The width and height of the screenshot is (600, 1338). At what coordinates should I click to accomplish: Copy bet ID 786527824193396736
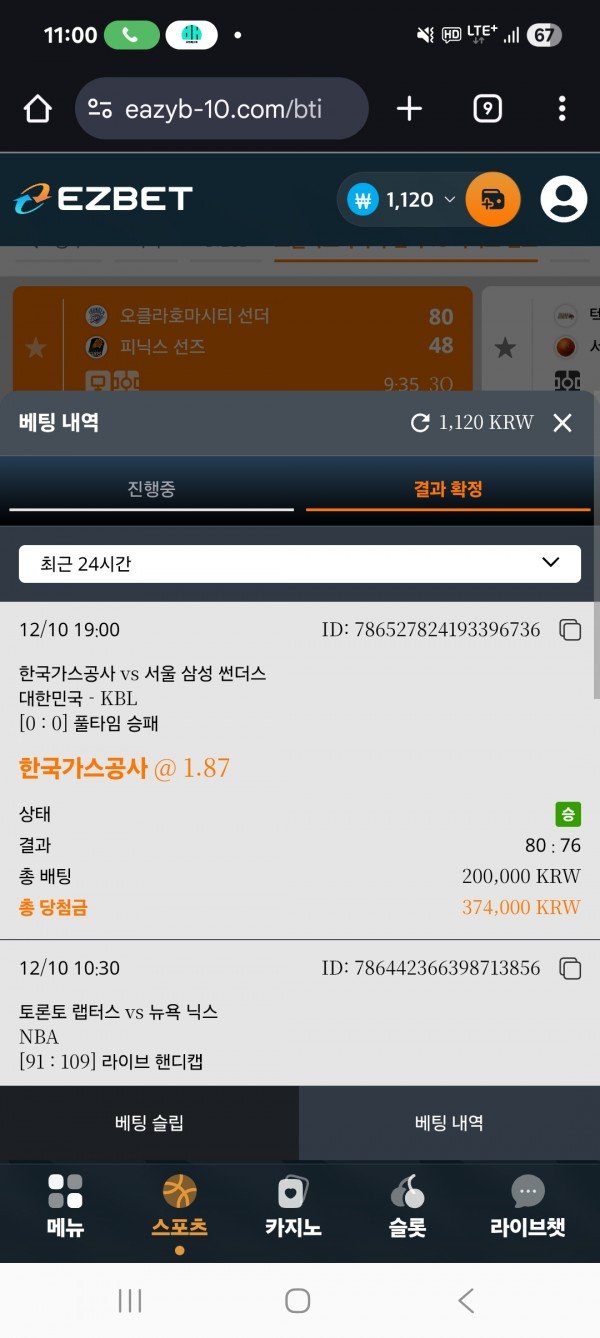coord(570,630)
